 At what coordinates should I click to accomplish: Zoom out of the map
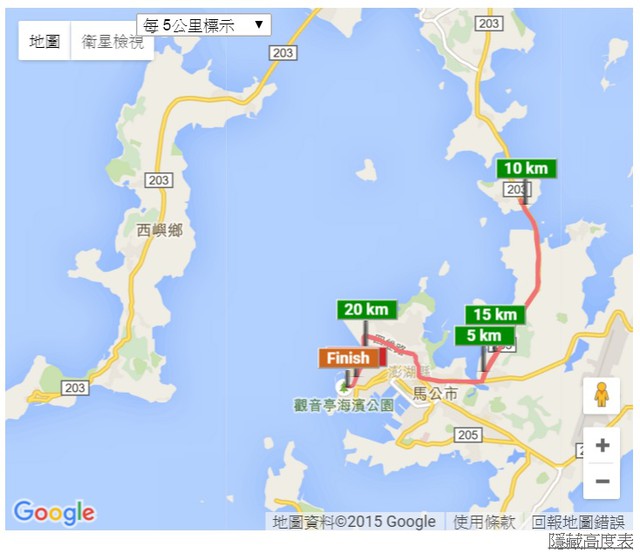click(x=601, y=481)
